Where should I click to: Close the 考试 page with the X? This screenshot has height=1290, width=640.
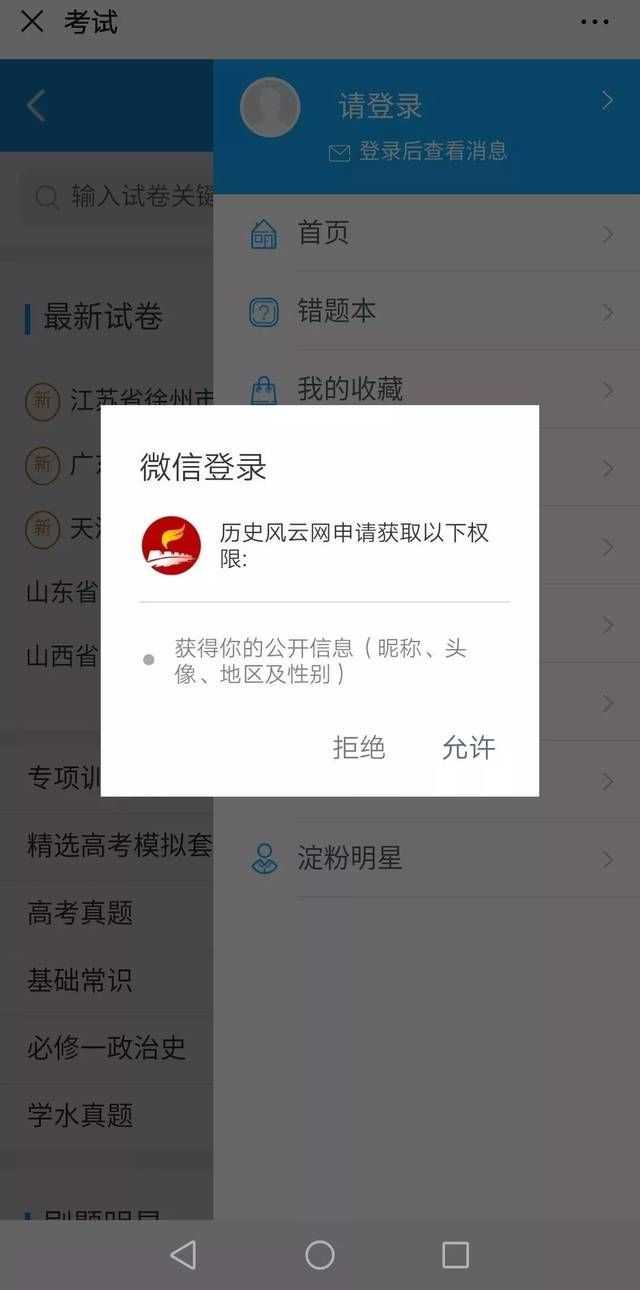[32, 21]
